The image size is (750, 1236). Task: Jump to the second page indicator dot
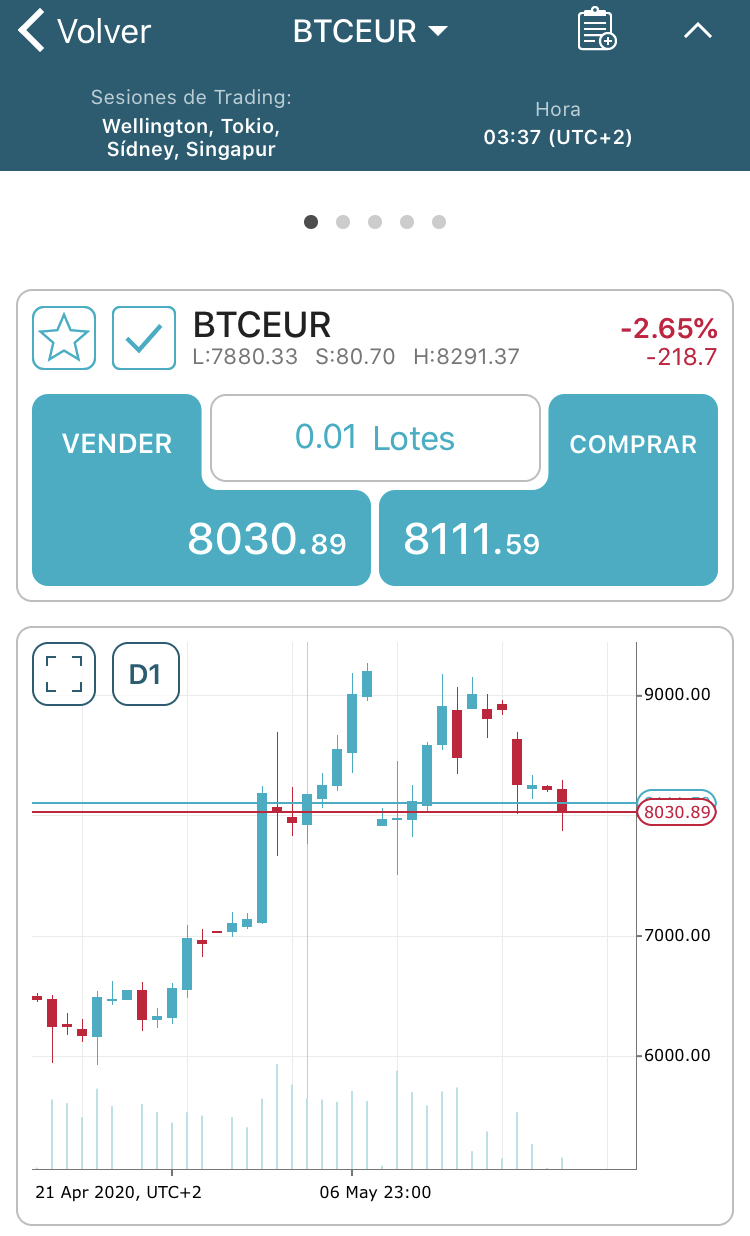(x=343, y=222)
